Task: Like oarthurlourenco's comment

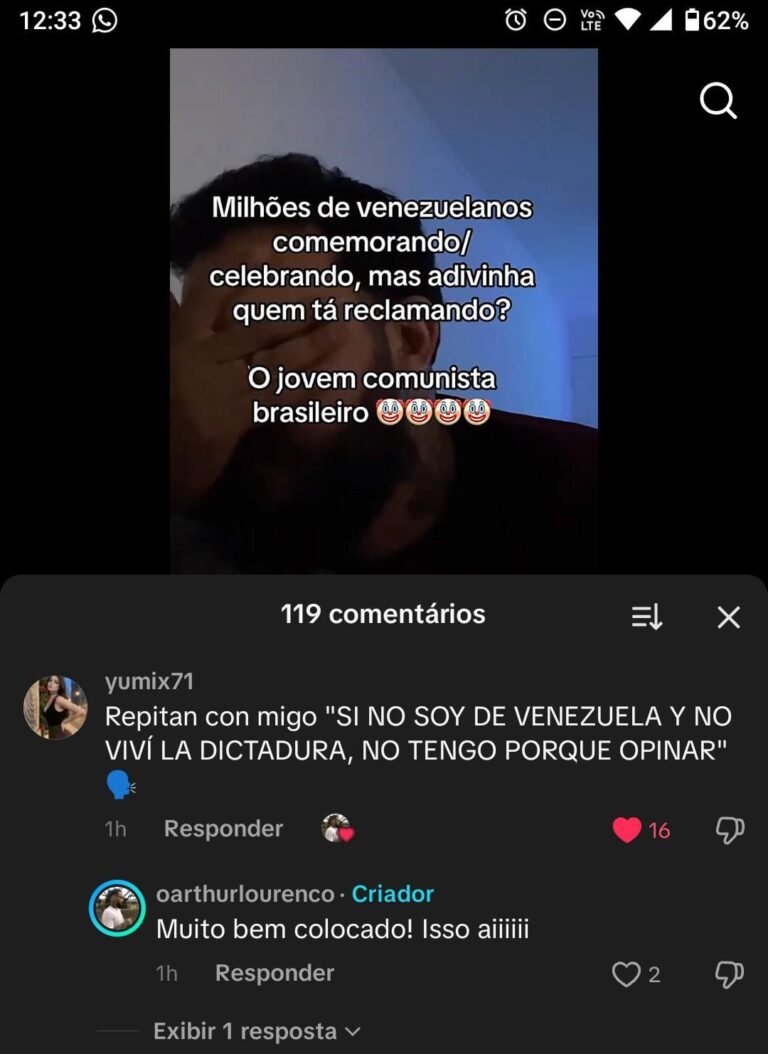Action: (626, 974)
